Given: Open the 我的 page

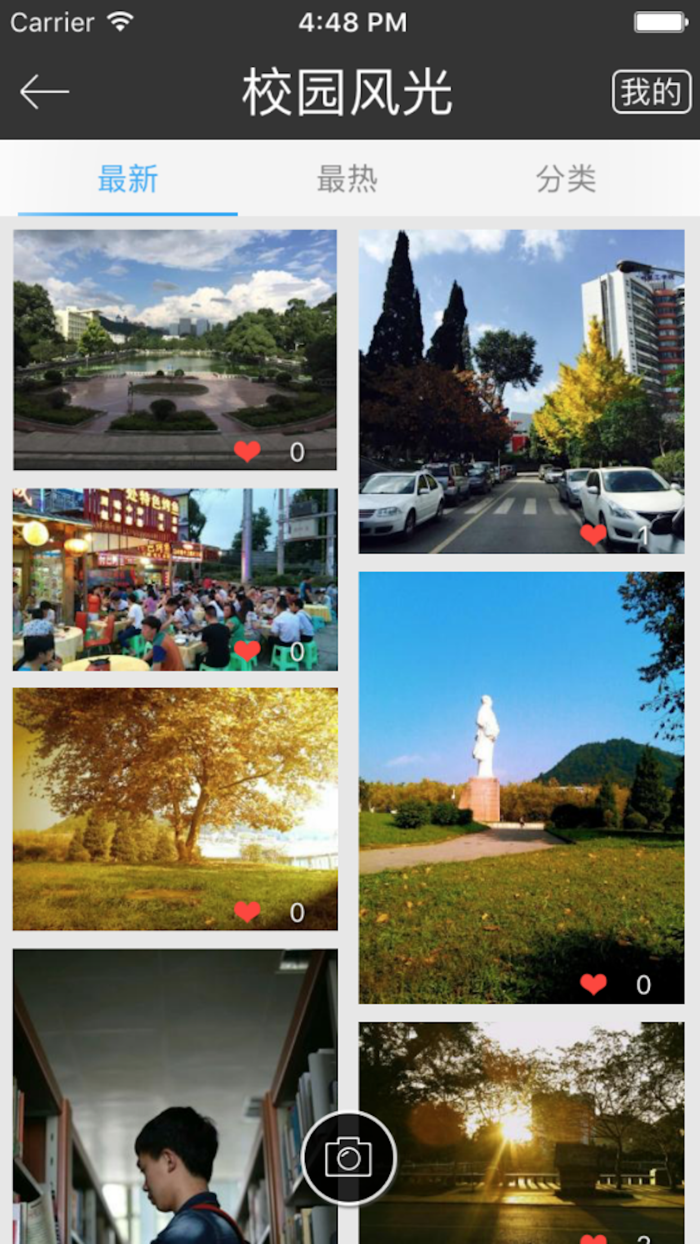Looking at the screenshot, I should tap(651, 92).
